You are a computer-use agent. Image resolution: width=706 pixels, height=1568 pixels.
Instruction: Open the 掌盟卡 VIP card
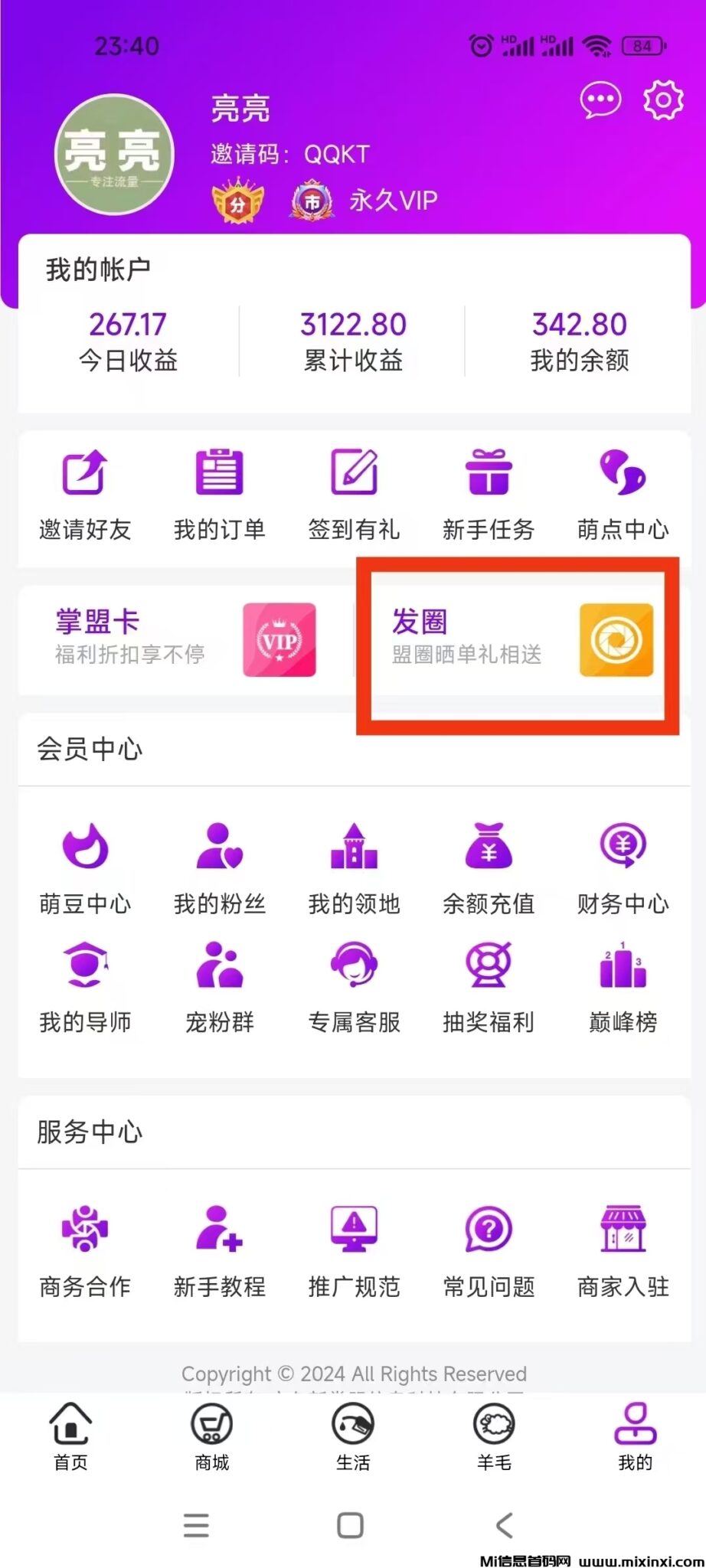tap(185, 639)
